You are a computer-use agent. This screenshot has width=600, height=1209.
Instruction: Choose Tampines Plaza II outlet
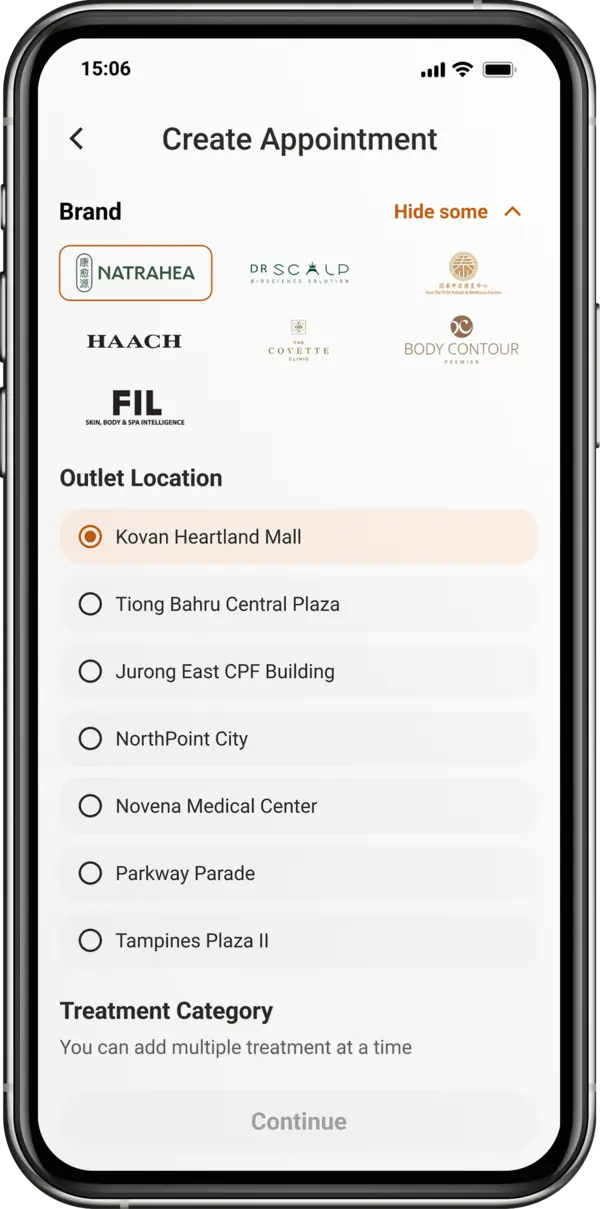pos(299,941)
